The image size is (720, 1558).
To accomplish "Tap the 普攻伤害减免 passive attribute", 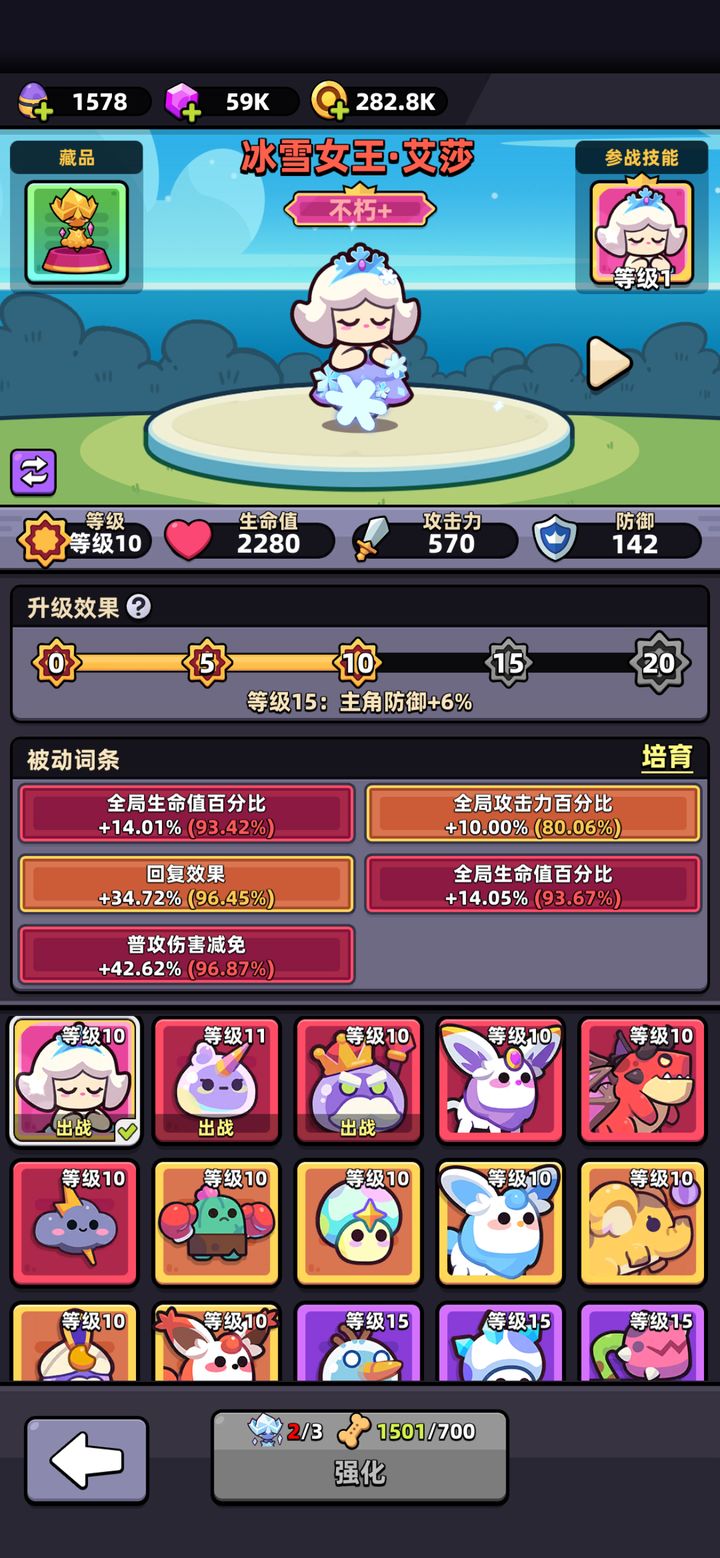I will tap(186, 955).
